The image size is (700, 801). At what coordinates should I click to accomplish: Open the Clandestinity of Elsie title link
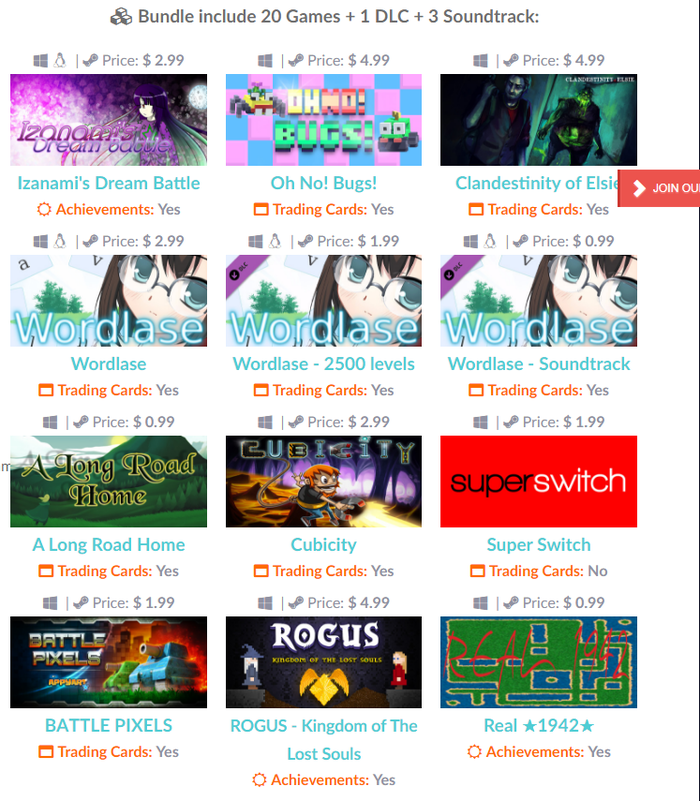pos(536,183)
